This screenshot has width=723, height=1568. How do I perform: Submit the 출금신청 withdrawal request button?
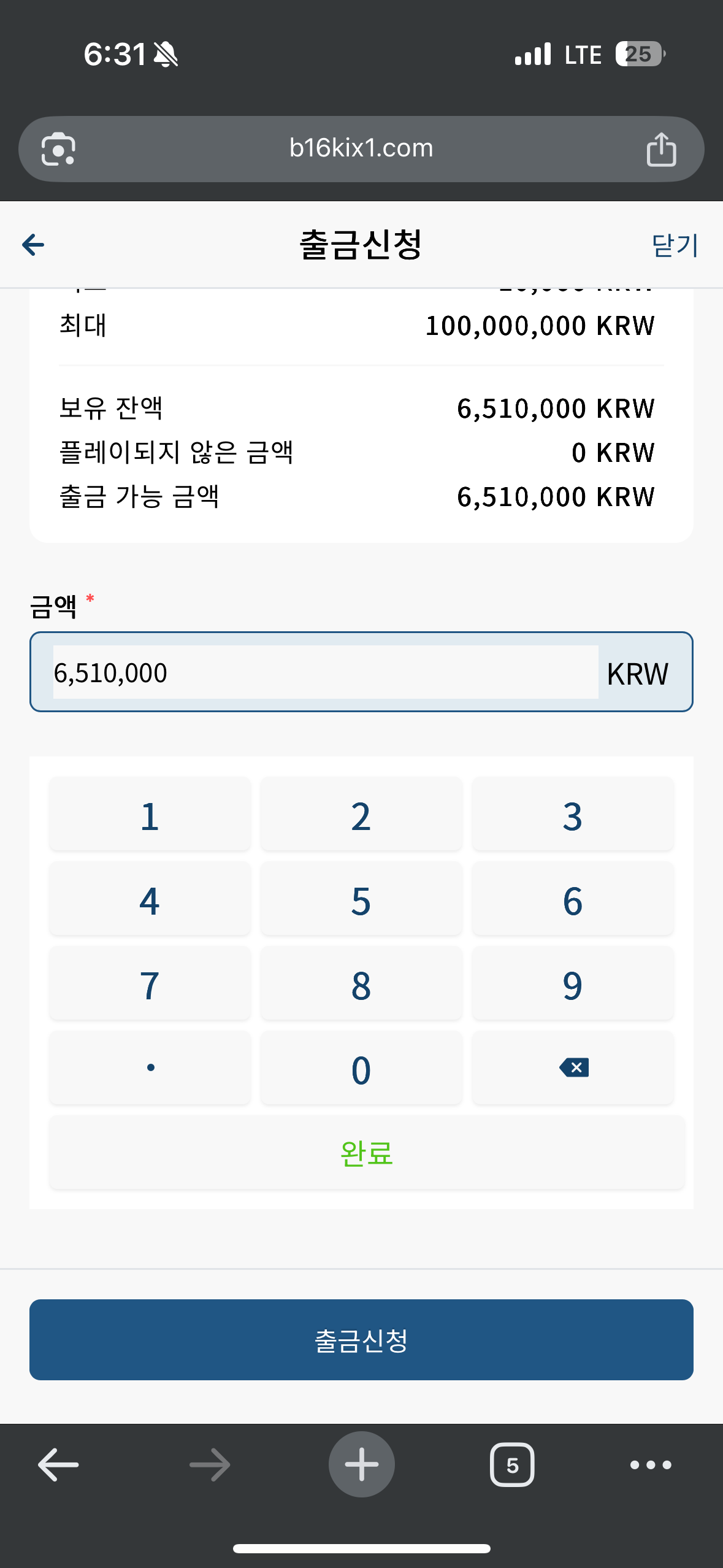361,1340
